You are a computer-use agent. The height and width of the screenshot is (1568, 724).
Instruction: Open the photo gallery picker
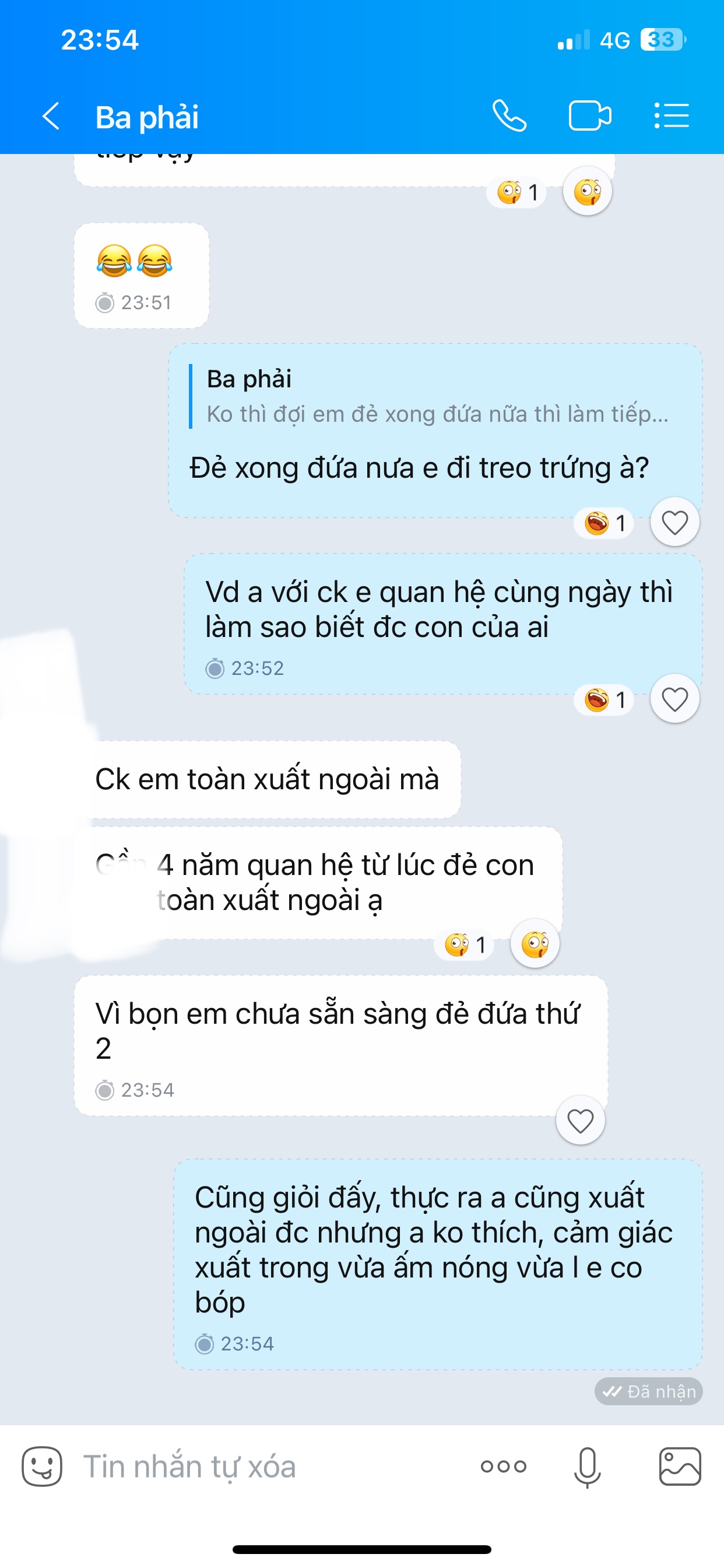(x=680, y=1466)
